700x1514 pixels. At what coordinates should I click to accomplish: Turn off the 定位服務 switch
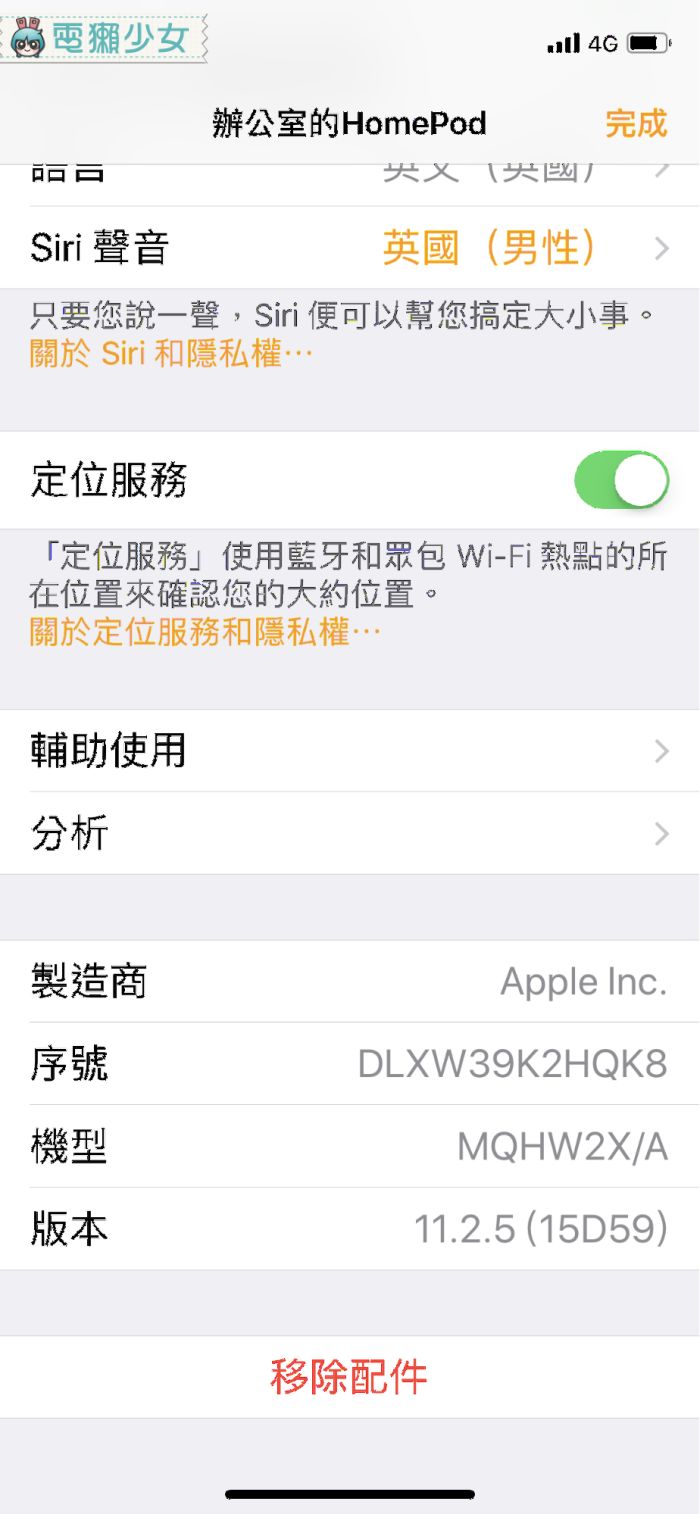[x=621, y=480]
